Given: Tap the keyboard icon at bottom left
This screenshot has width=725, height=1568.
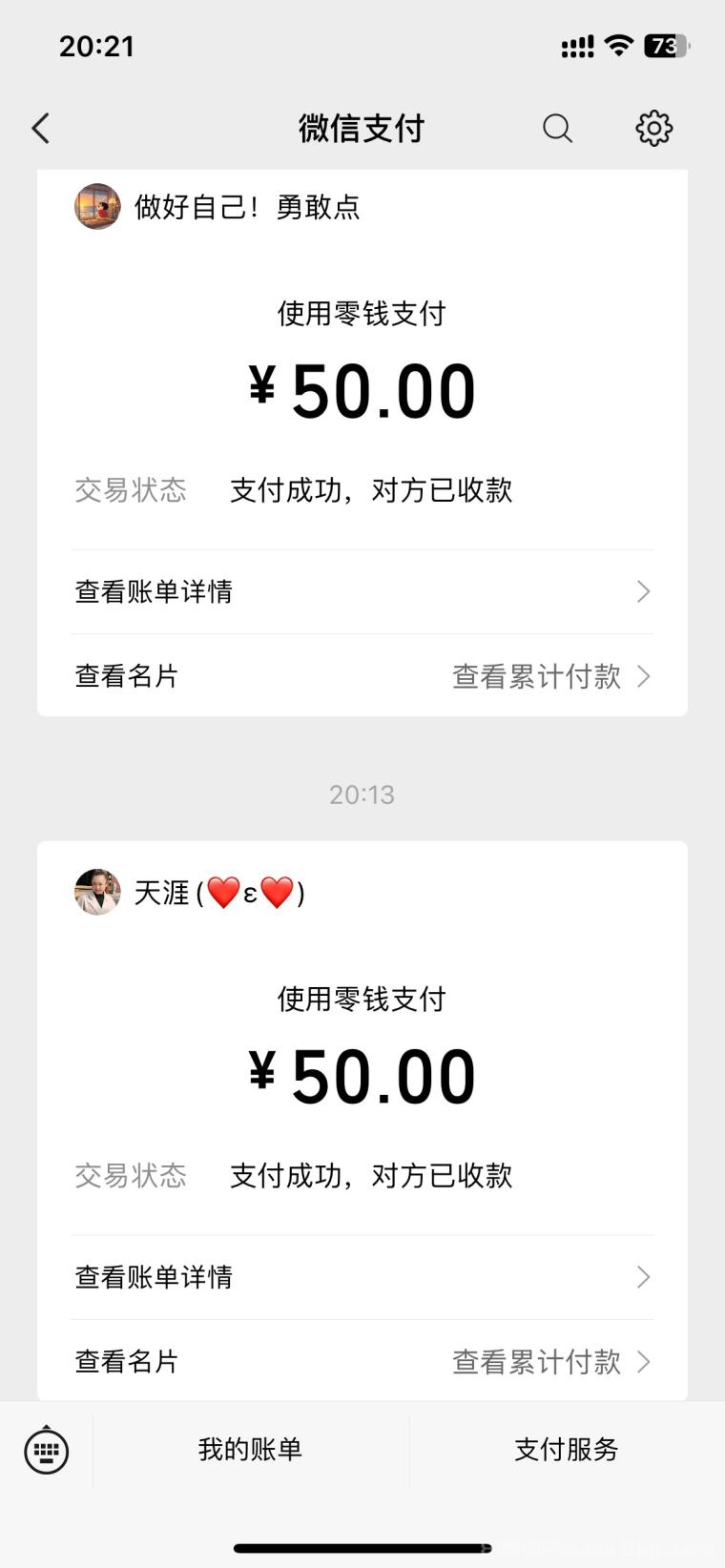Looking at the screenshot, I should 45,1451.
